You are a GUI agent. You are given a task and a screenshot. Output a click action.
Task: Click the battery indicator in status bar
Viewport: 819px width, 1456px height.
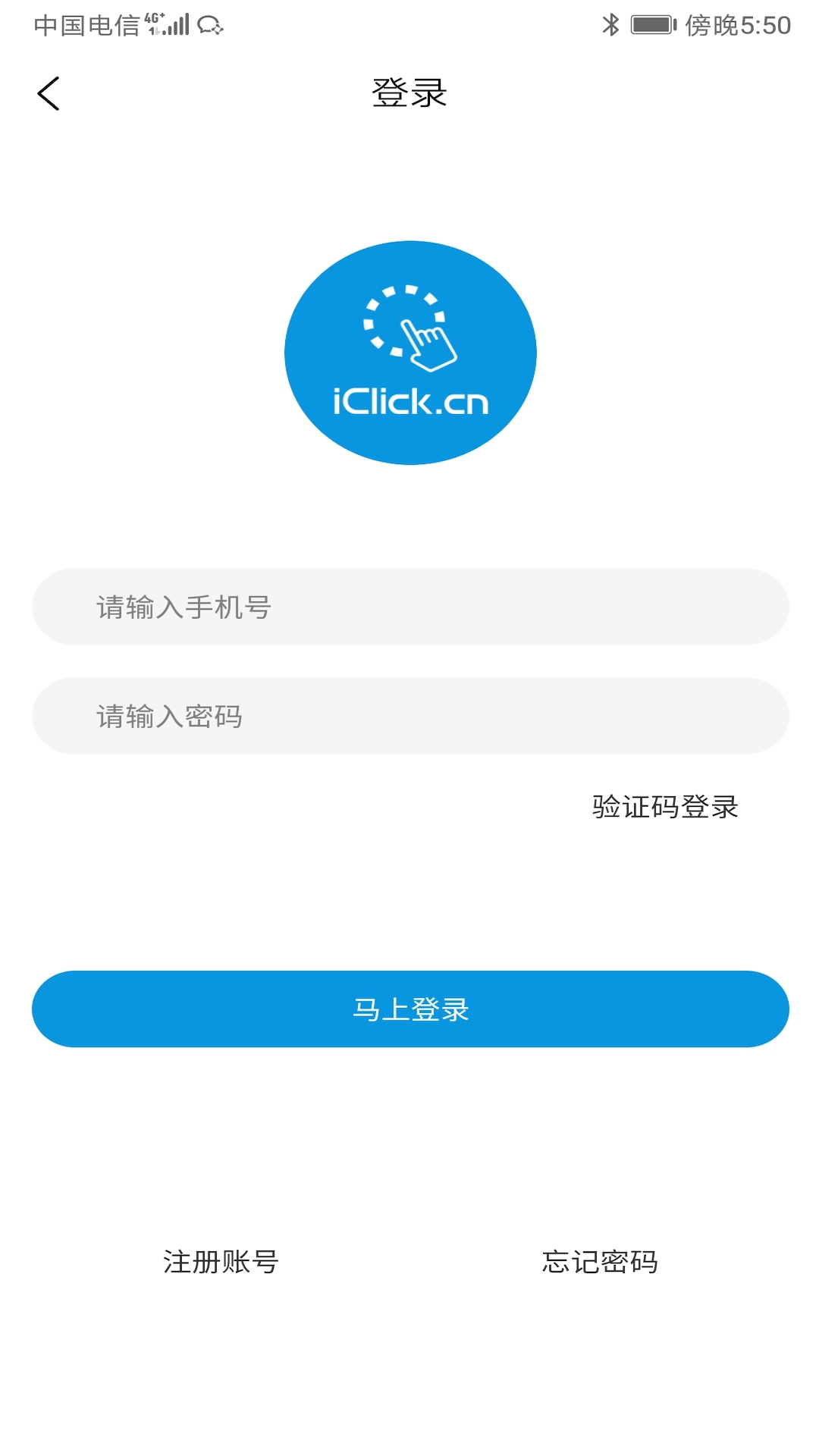(x=651, y=24)
